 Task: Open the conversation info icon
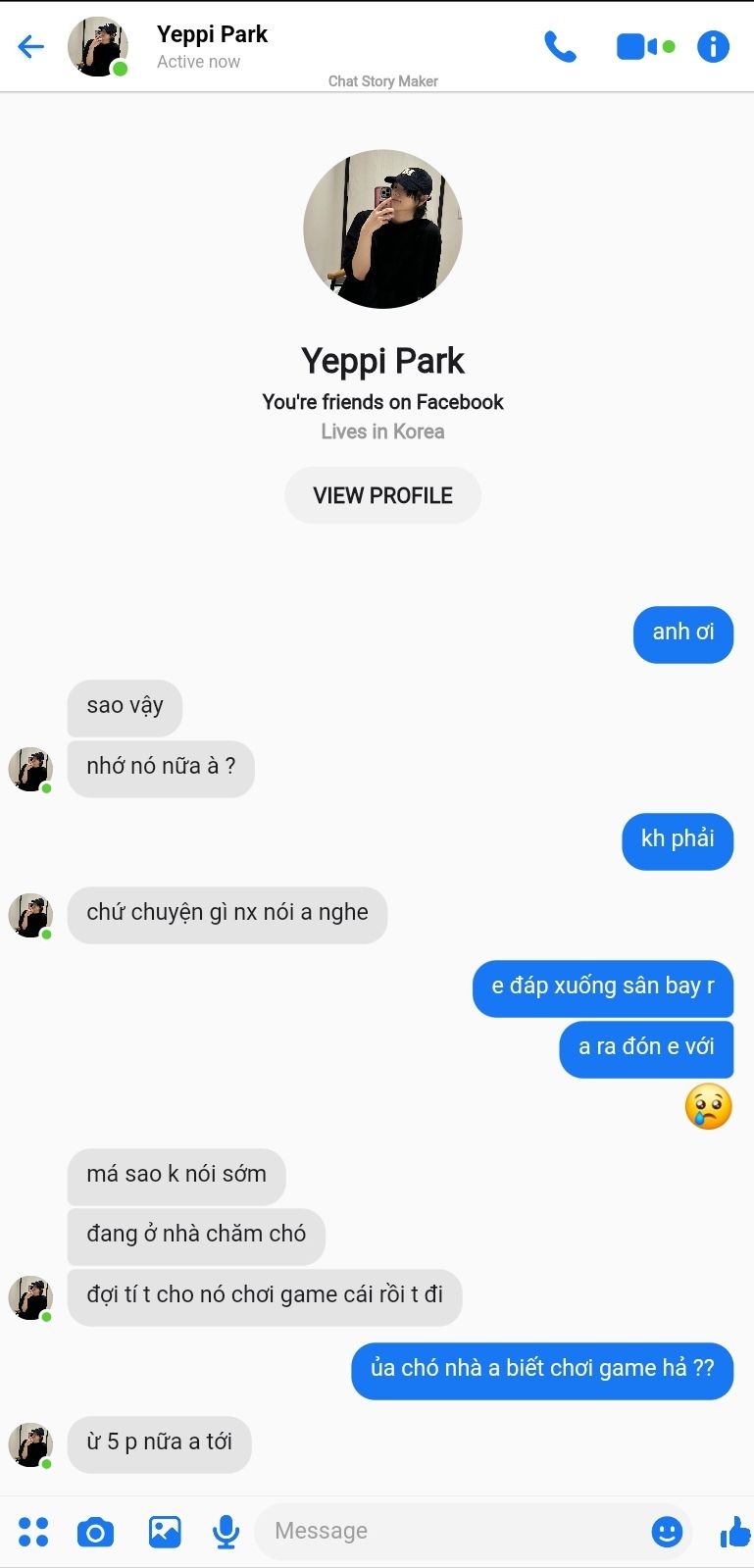click(x=713, y=46)
